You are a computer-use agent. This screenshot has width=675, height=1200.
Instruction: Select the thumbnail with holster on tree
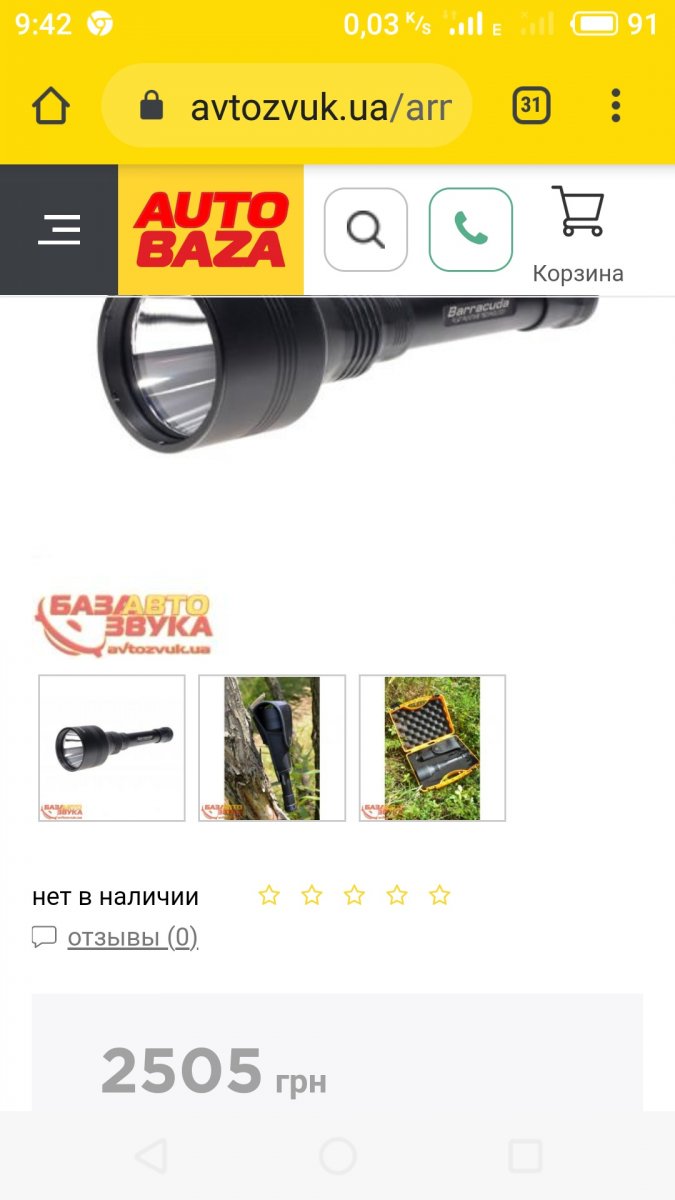point(272,748)
